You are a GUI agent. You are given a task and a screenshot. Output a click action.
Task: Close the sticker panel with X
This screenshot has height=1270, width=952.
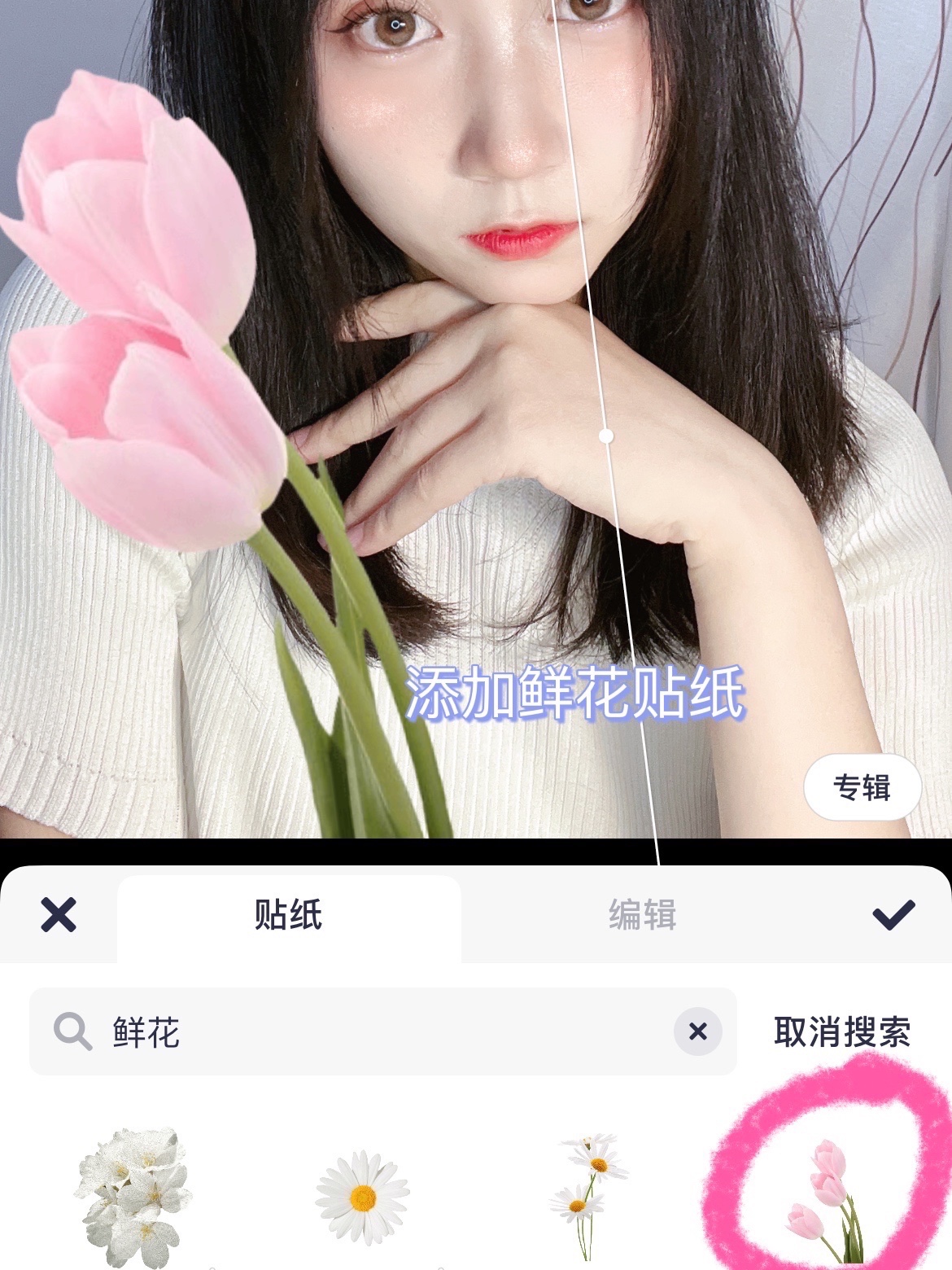coord(59,914)
